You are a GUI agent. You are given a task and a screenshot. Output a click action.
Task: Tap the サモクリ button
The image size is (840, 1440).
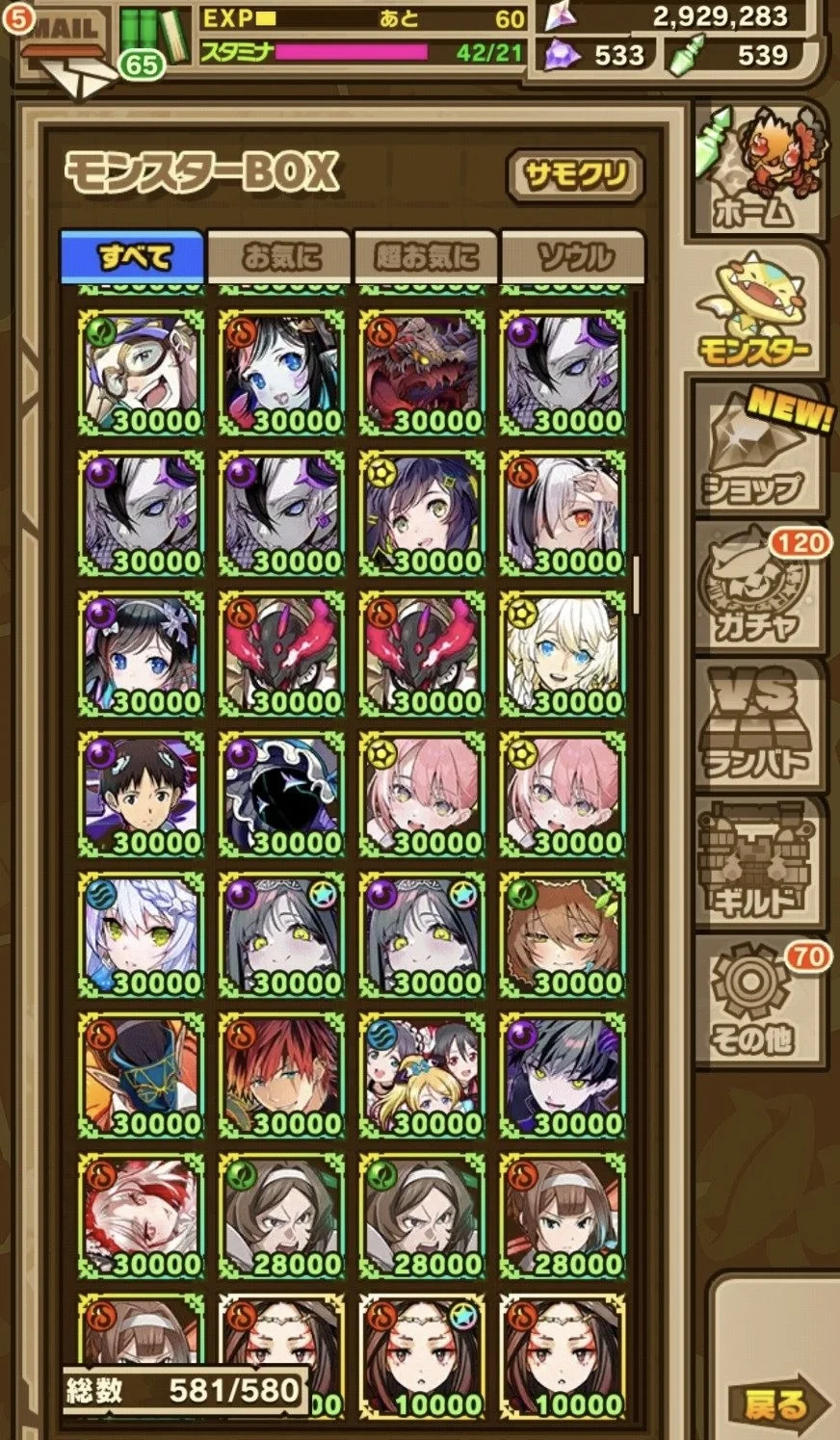tap(575, 175)
